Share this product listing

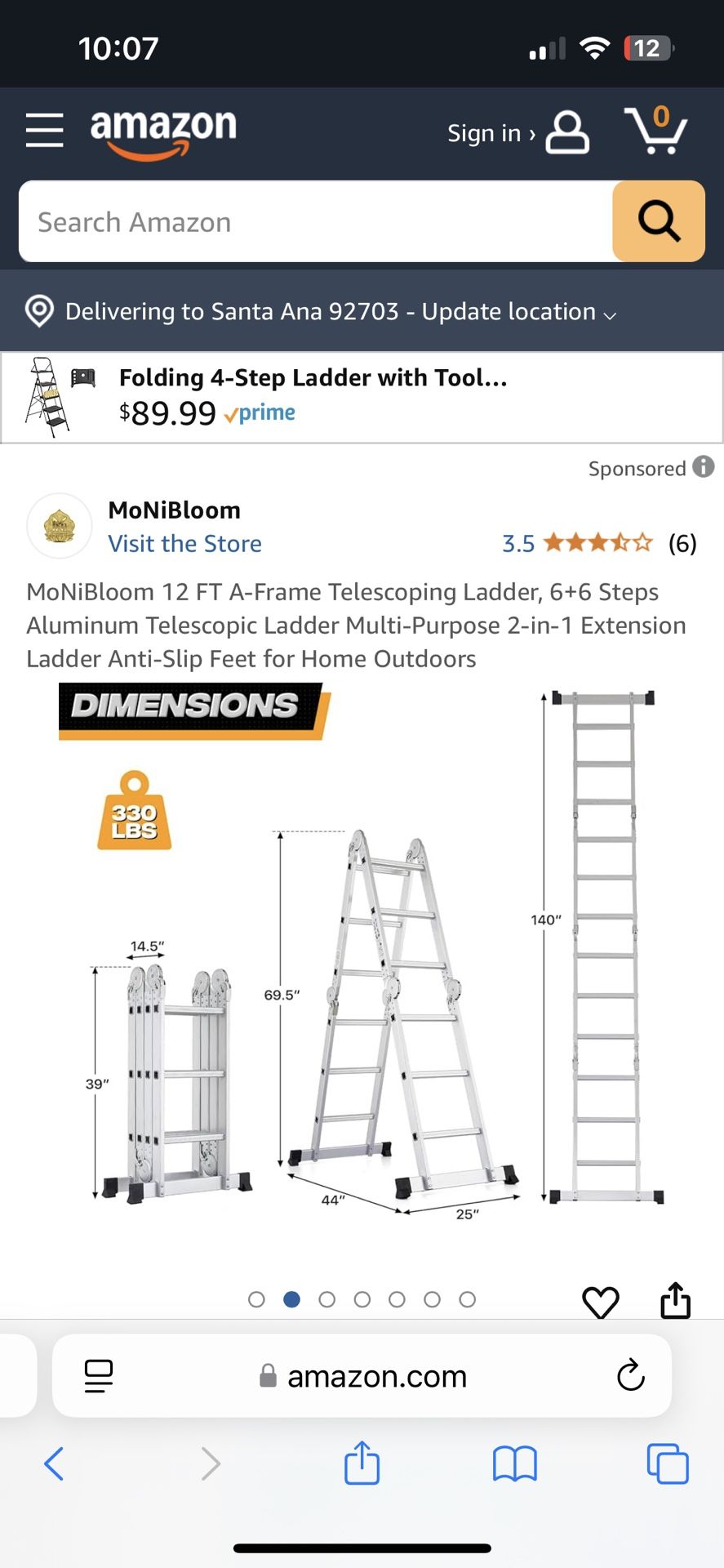(675, 1300)
